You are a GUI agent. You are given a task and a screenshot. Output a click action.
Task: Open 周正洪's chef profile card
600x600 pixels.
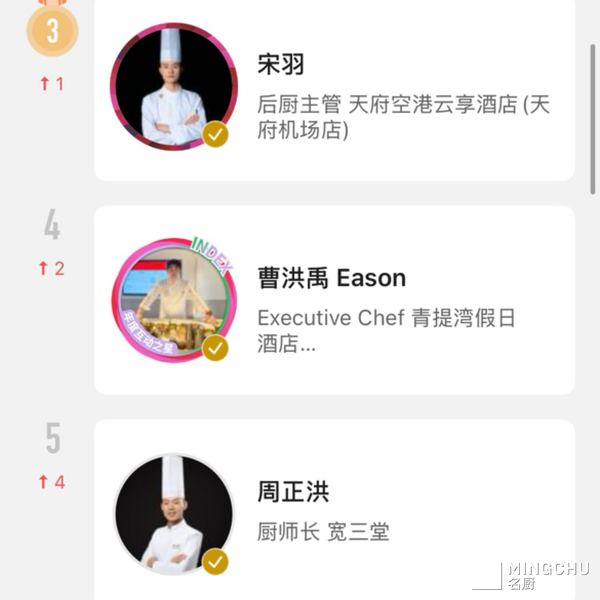pos(335,510)
